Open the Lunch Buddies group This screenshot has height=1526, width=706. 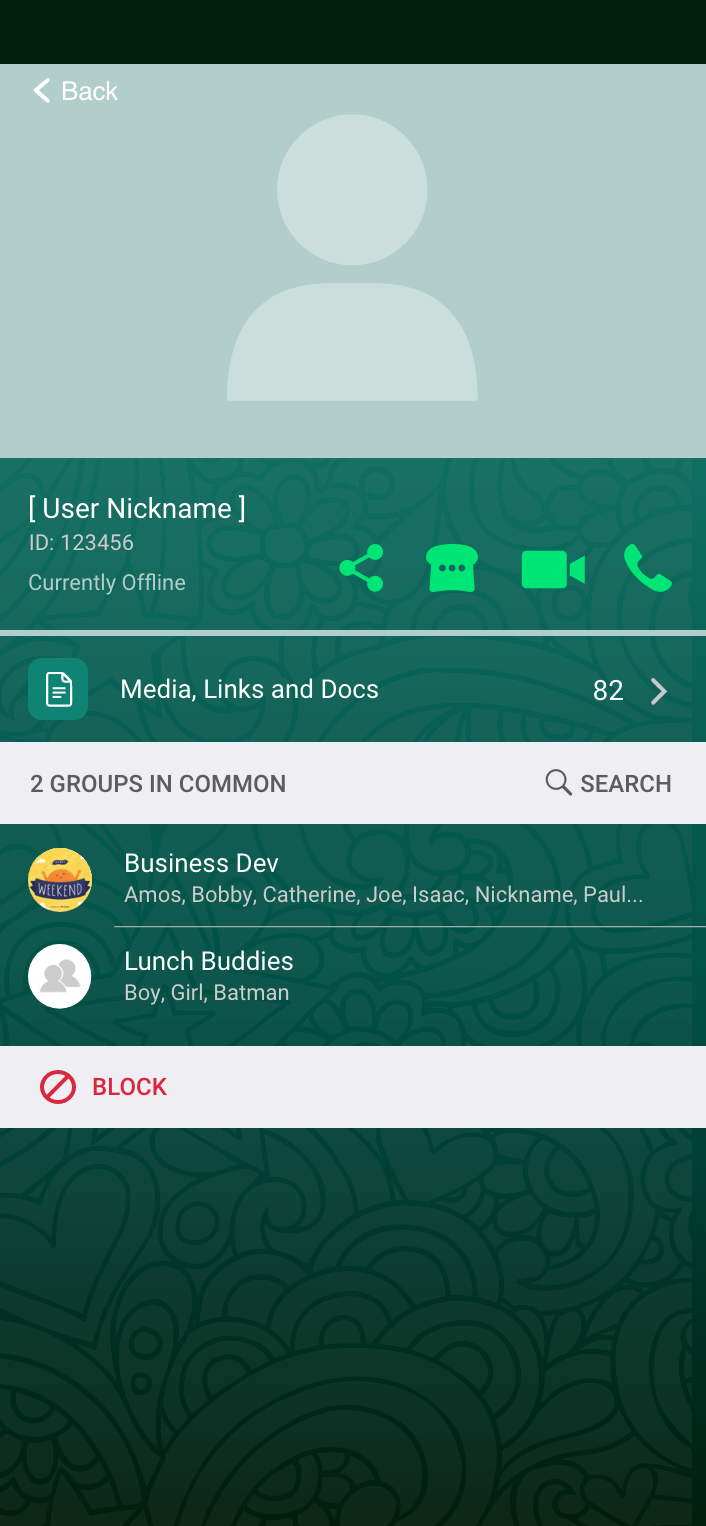coord(353,976)
